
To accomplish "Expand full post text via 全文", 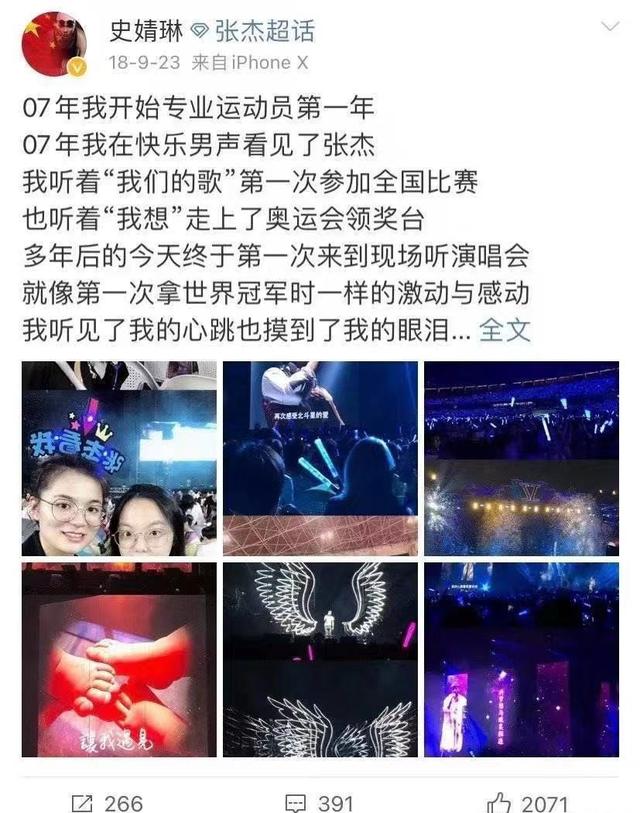I will [504, 330].
